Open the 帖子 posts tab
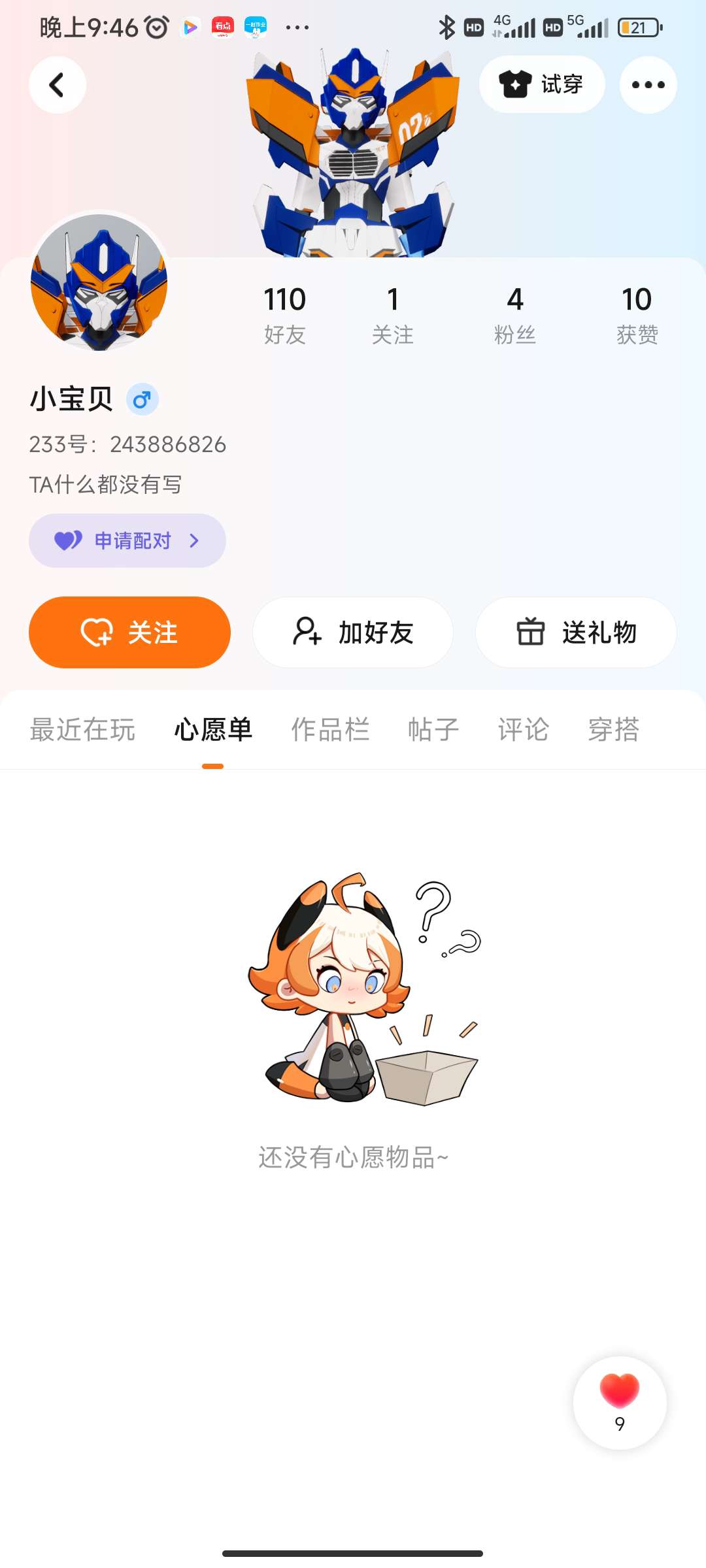The image size is (706, 1568). point(433,730)
